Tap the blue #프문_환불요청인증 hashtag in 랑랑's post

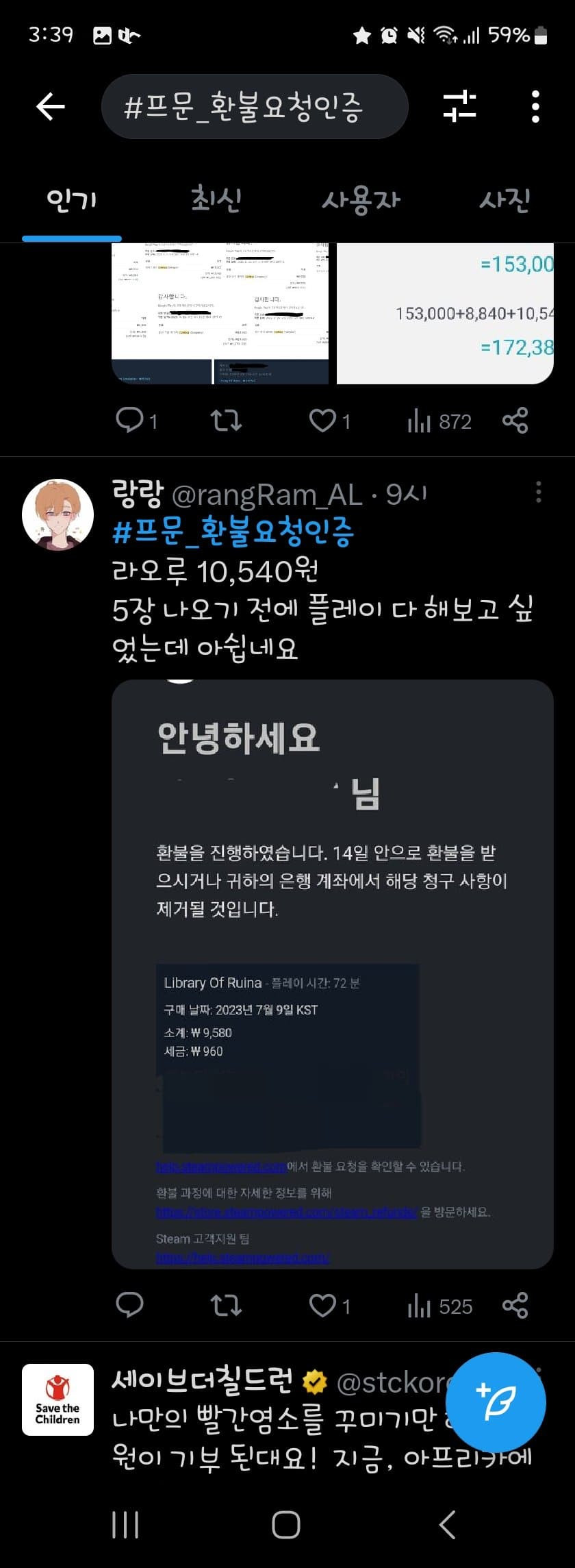[233, 532]
